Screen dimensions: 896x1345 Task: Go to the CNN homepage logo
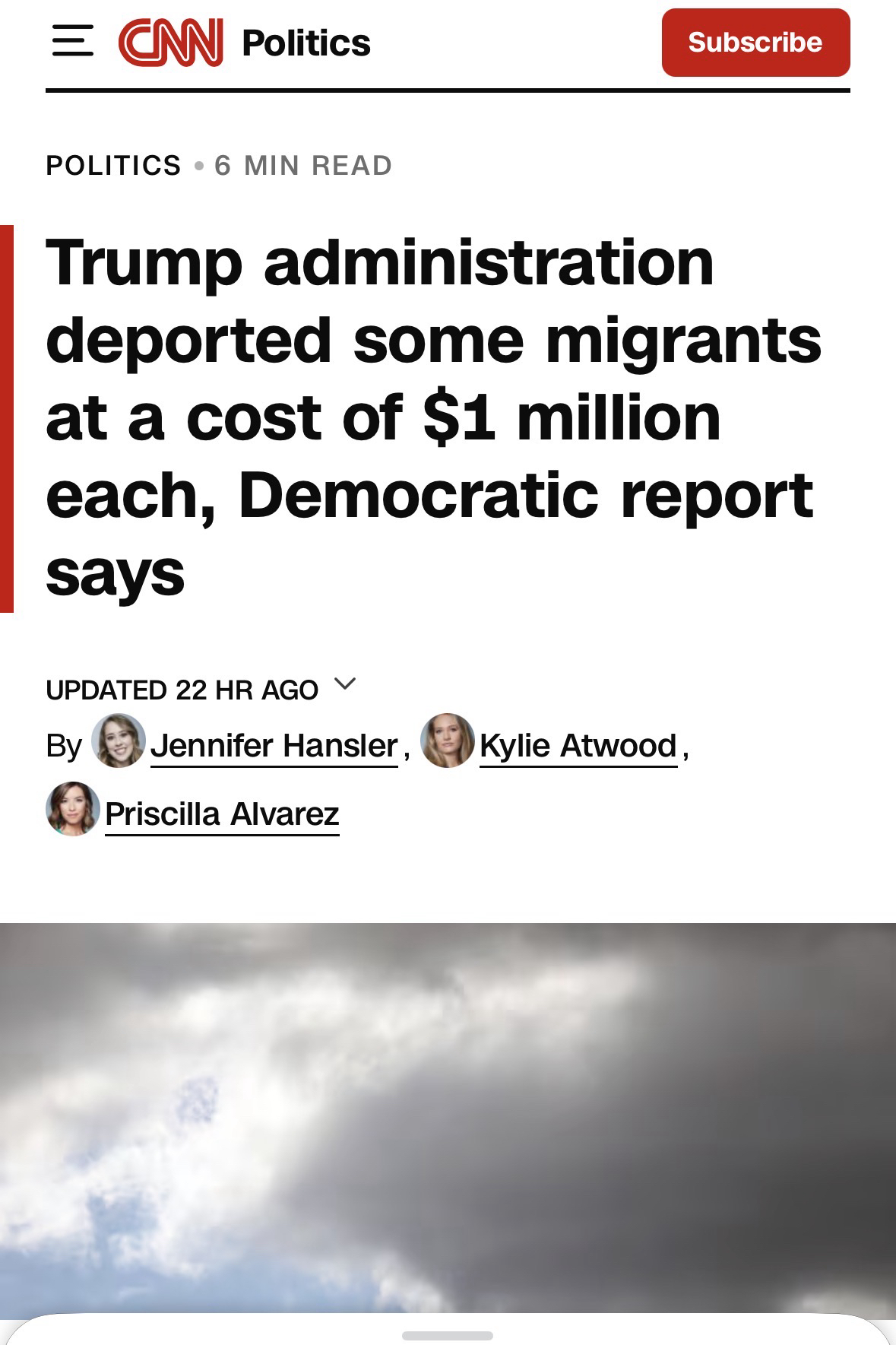tap(171, 43)
